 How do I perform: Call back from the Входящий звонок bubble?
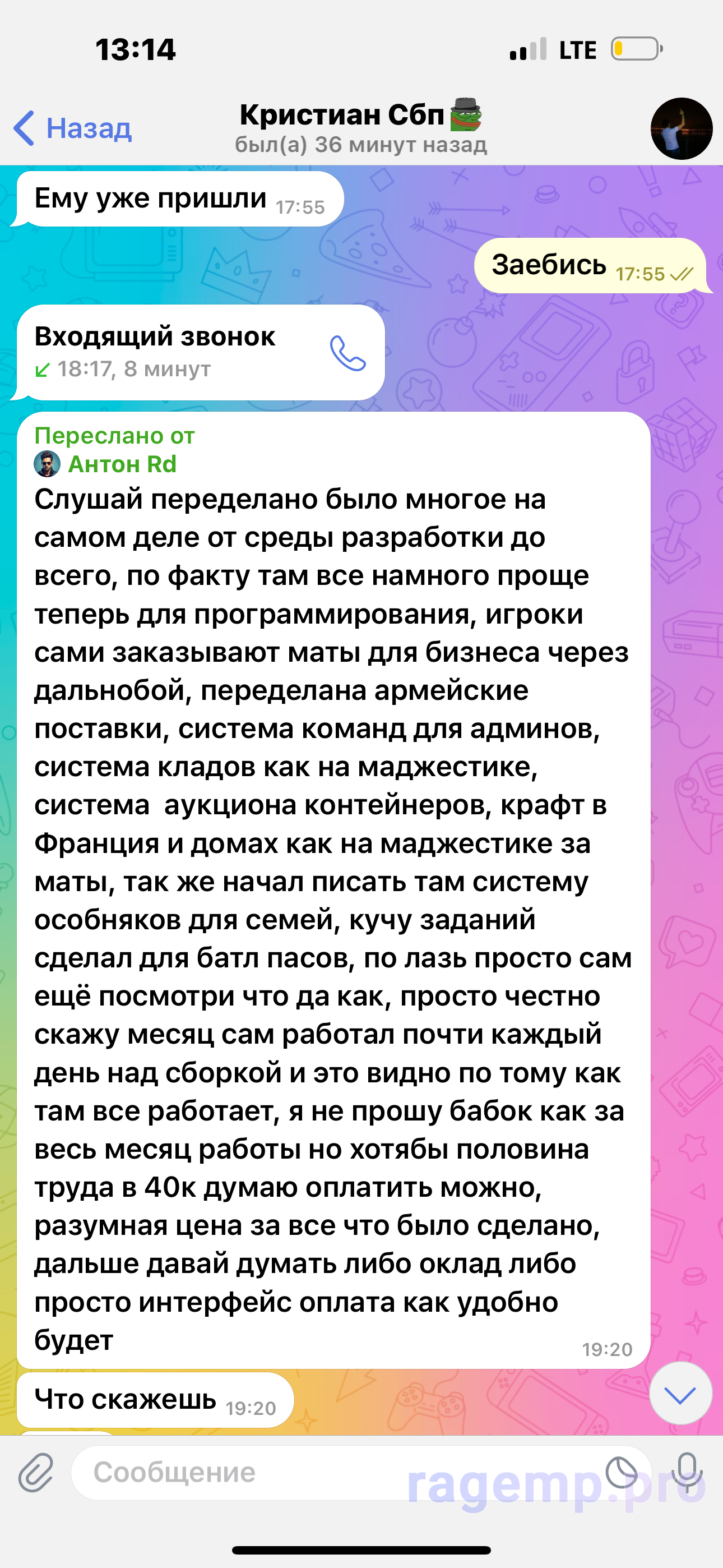tap(347, 353)
